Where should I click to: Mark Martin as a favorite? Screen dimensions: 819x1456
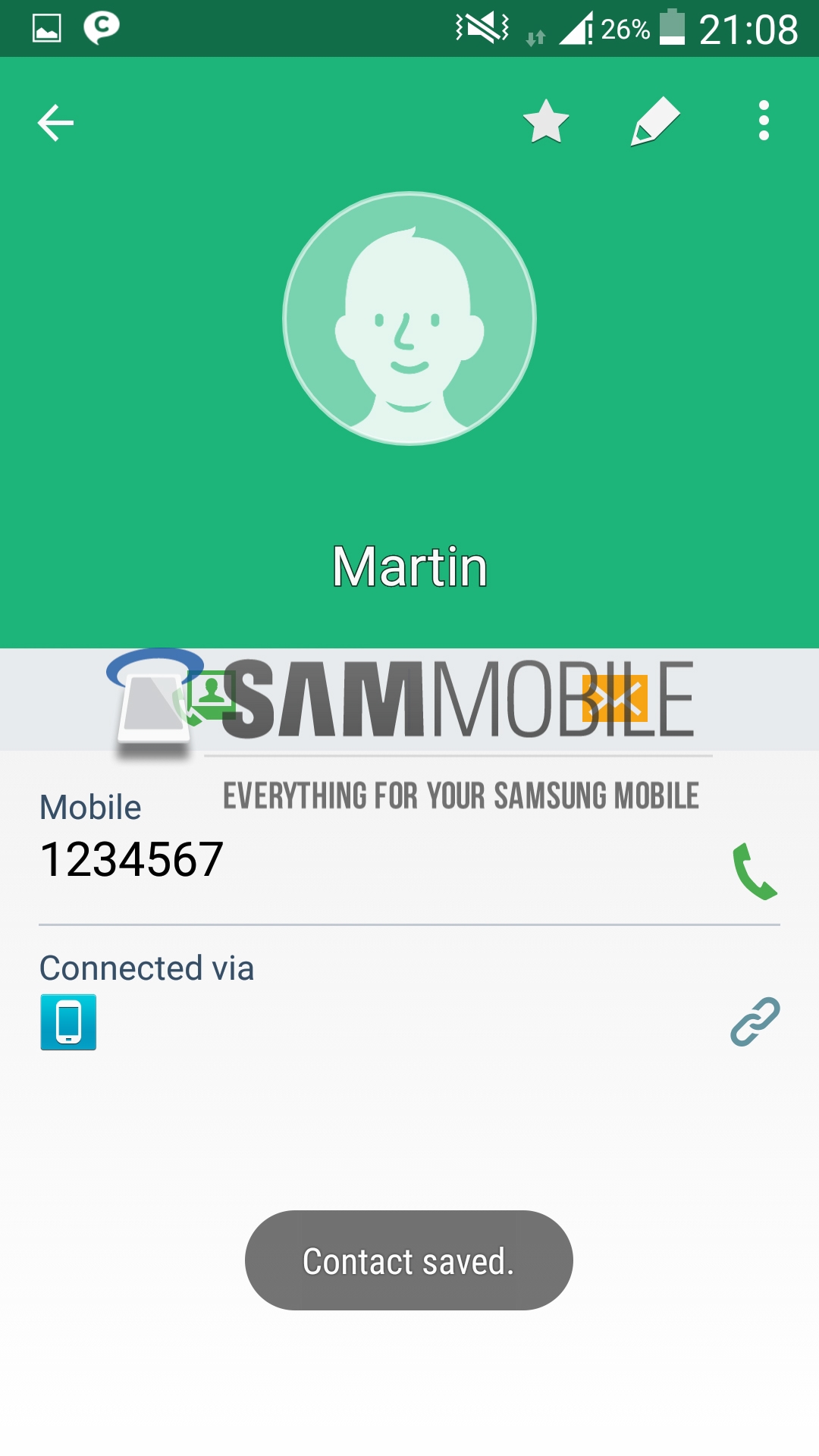(546, 122)
